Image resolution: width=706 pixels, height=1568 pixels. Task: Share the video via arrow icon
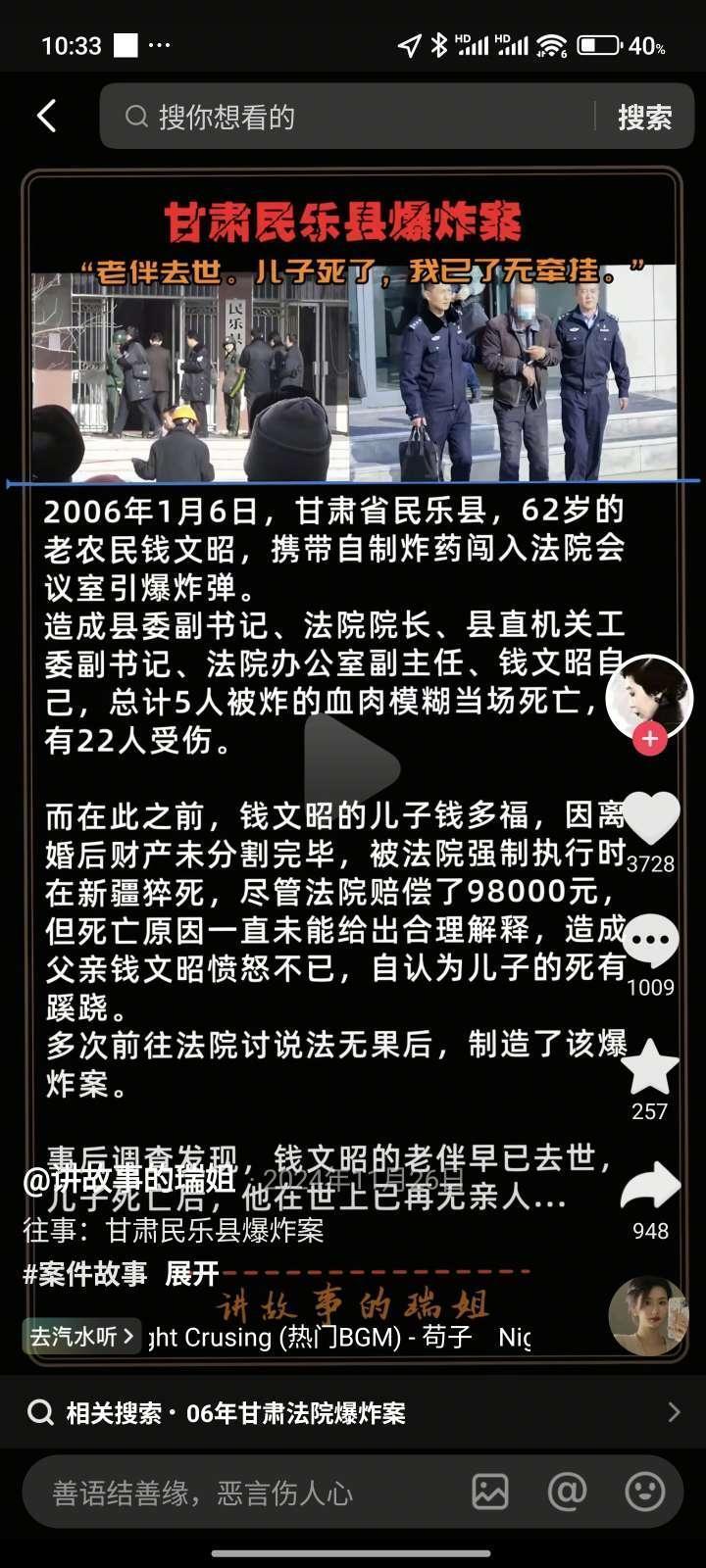click(x=650, y=1187)
